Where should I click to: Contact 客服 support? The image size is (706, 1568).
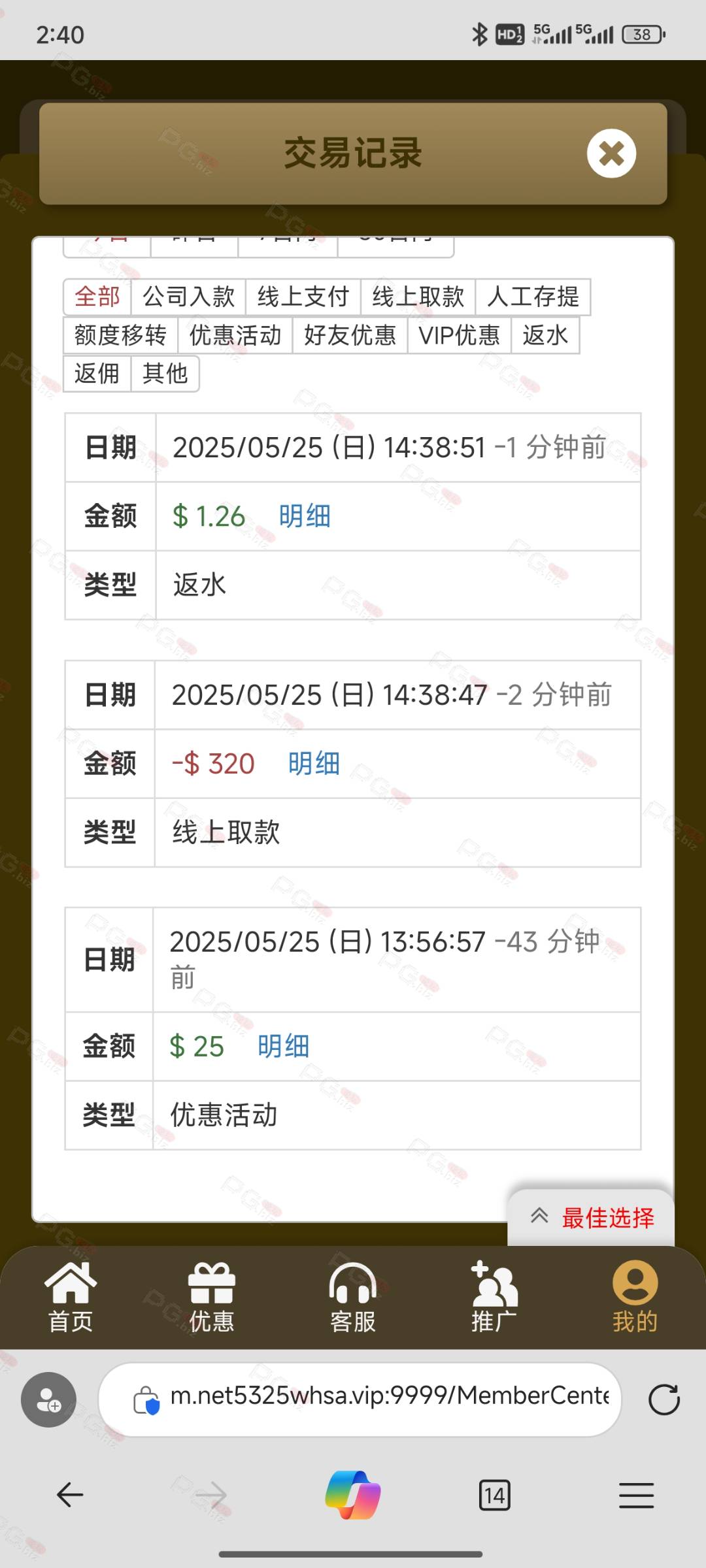pyautogui.click(x=353, y=1297)
